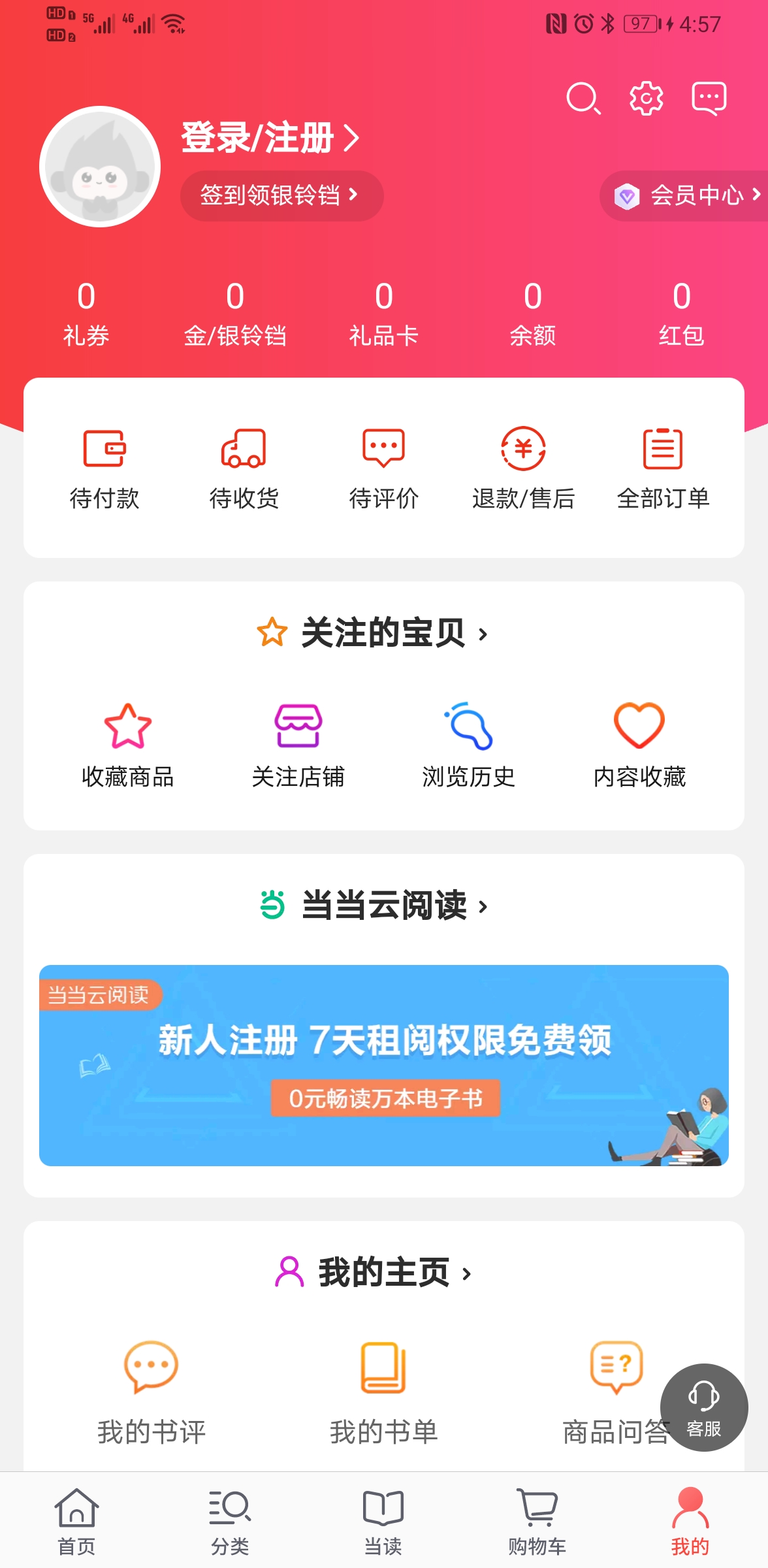Tap the floating 客服 customer service button
The image size is (768, 1568).
(703, 1407)
